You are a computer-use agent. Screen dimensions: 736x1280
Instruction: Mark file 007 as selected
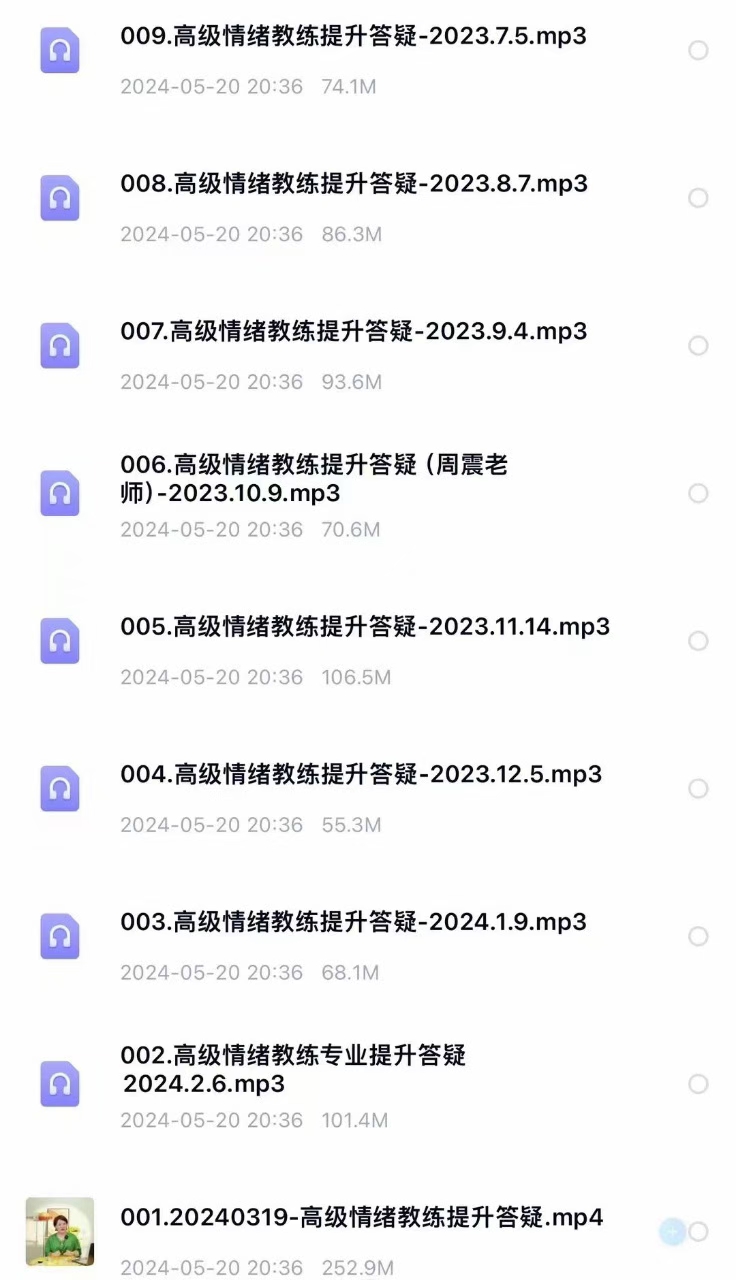[698, 346]
